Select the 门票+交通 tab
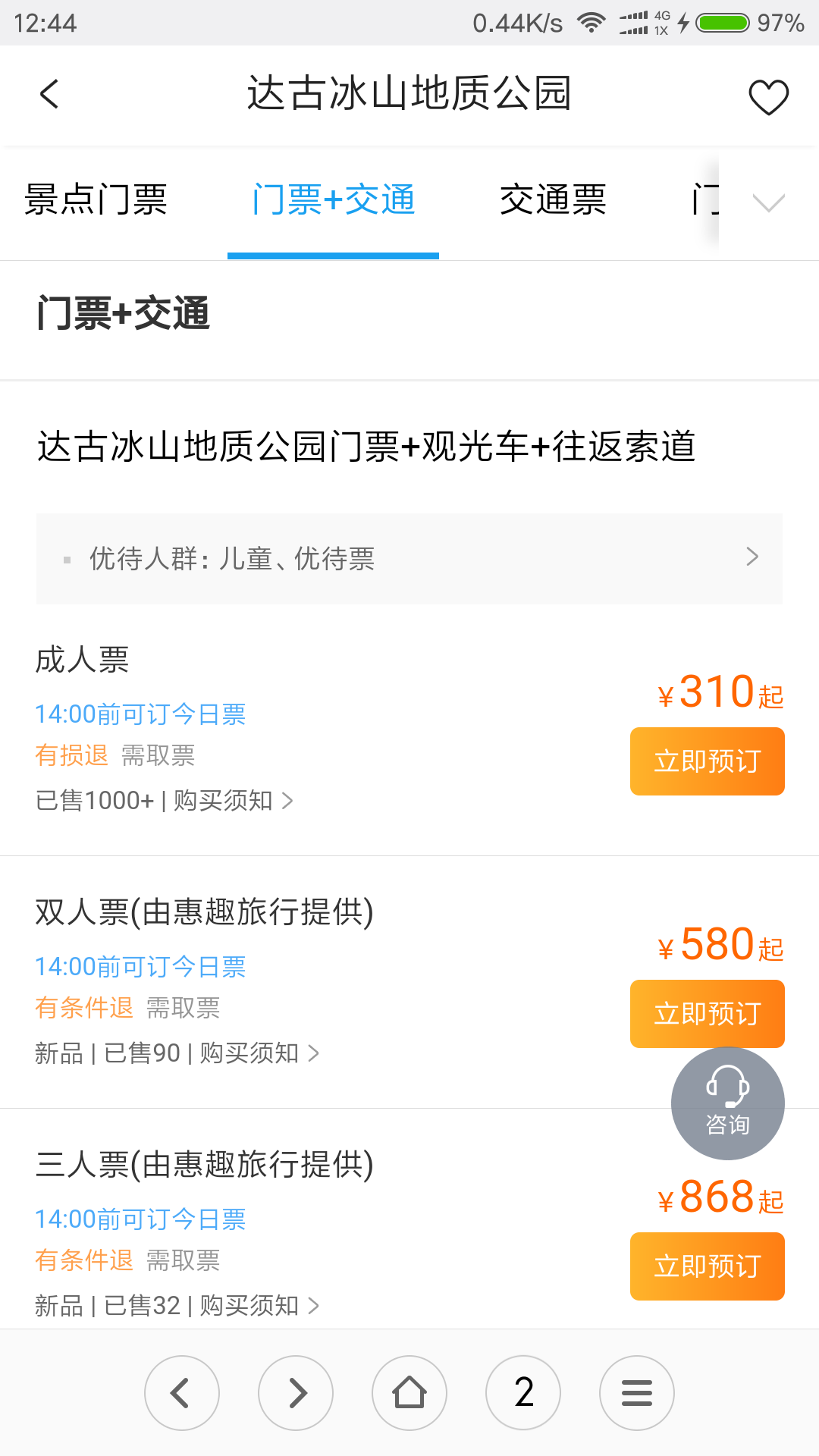This screenshot has width=819, height=1456. pos(334,200)
